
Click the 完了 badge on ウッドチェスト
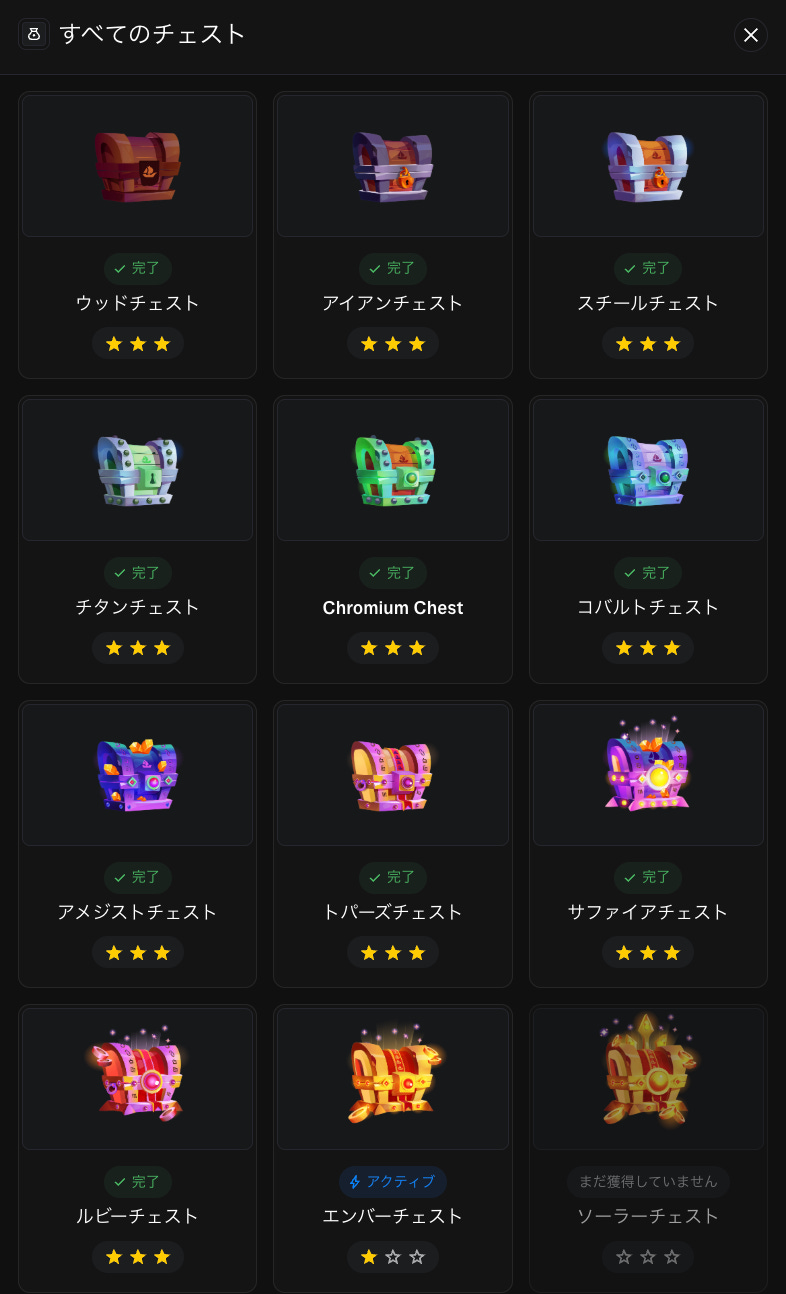(137, 268)
